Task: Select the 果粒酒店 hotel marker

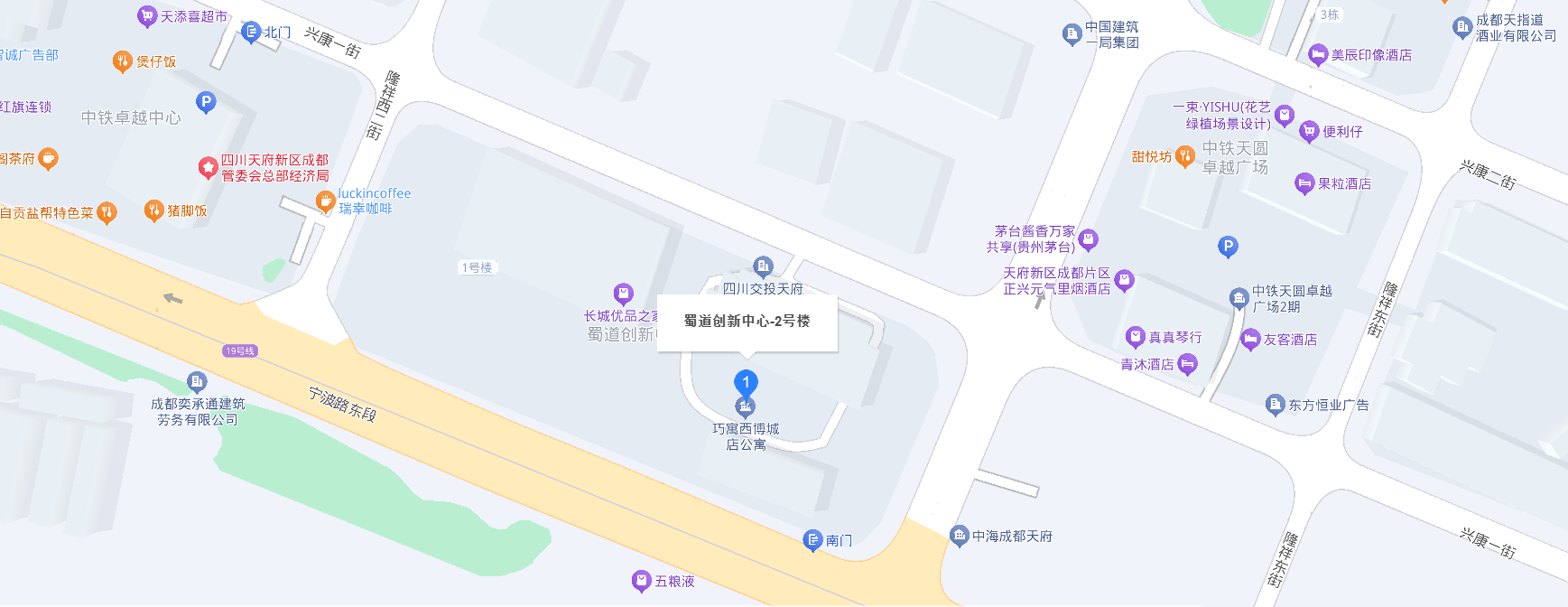Action: click(x=1304, y=183)
